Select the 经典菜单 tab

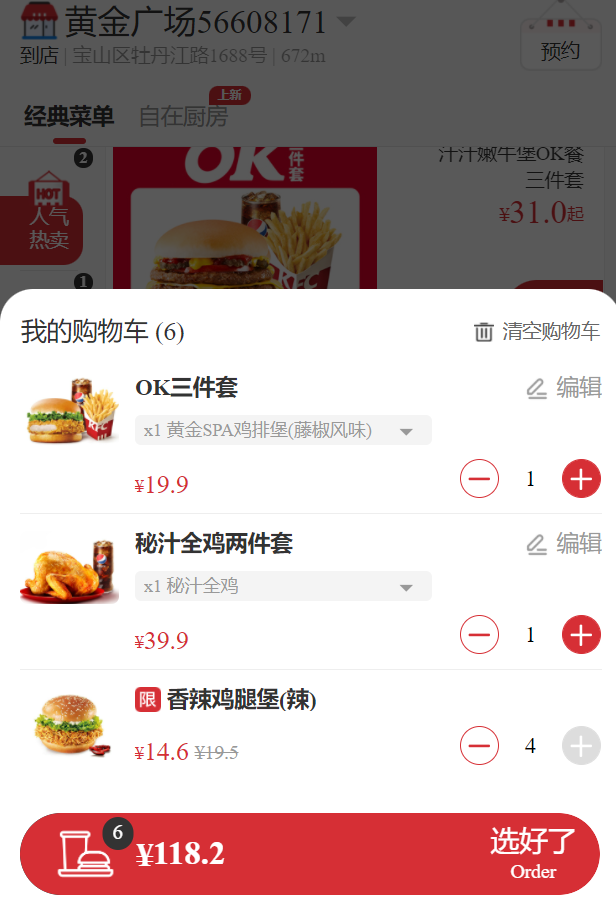(69, 117)
